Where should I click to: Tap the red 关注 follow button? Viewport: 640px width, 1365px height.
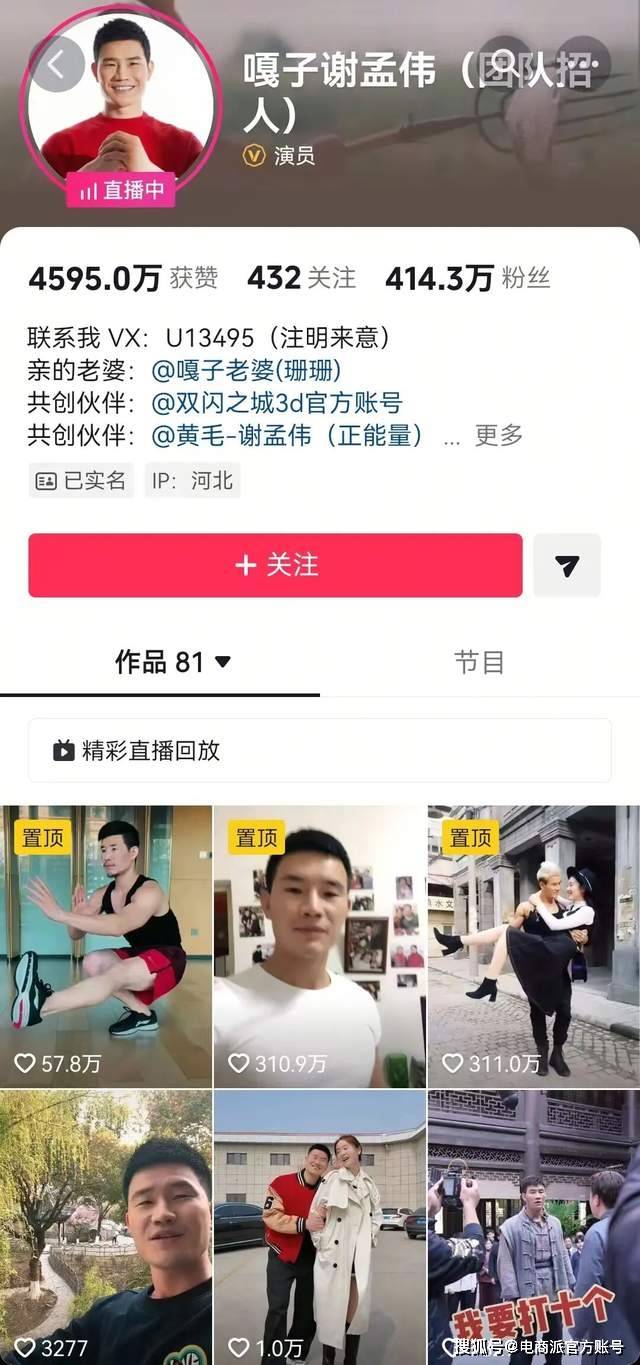coord(275,565)
